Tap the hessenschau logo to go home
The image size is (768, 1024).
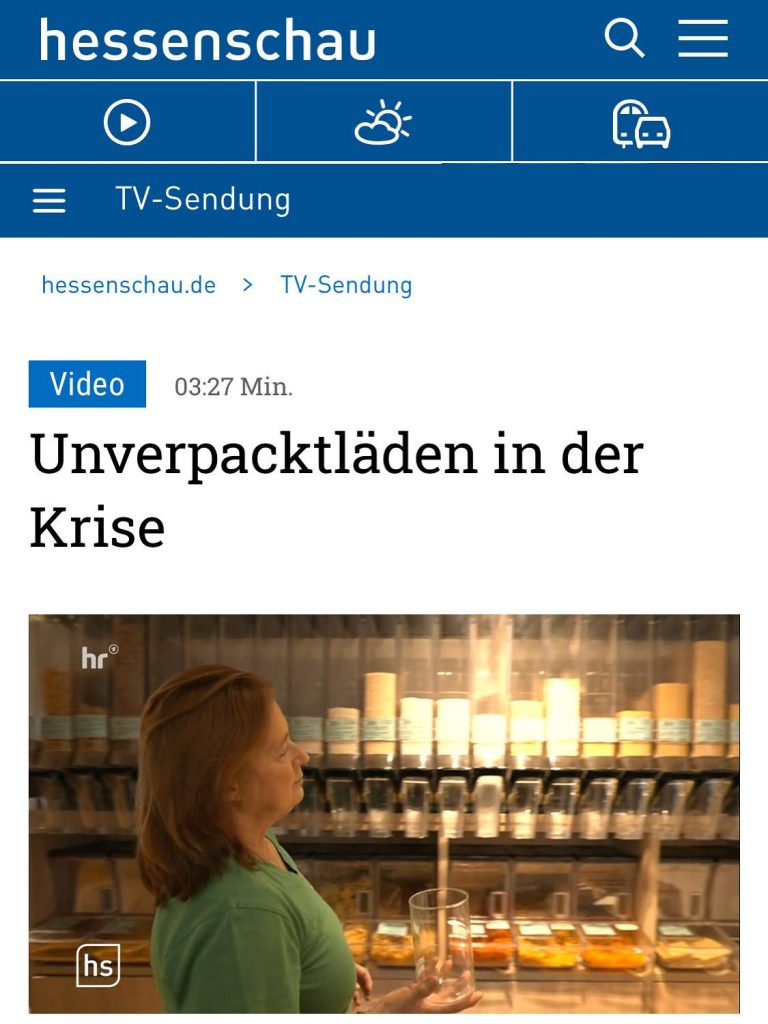point(207,41)
